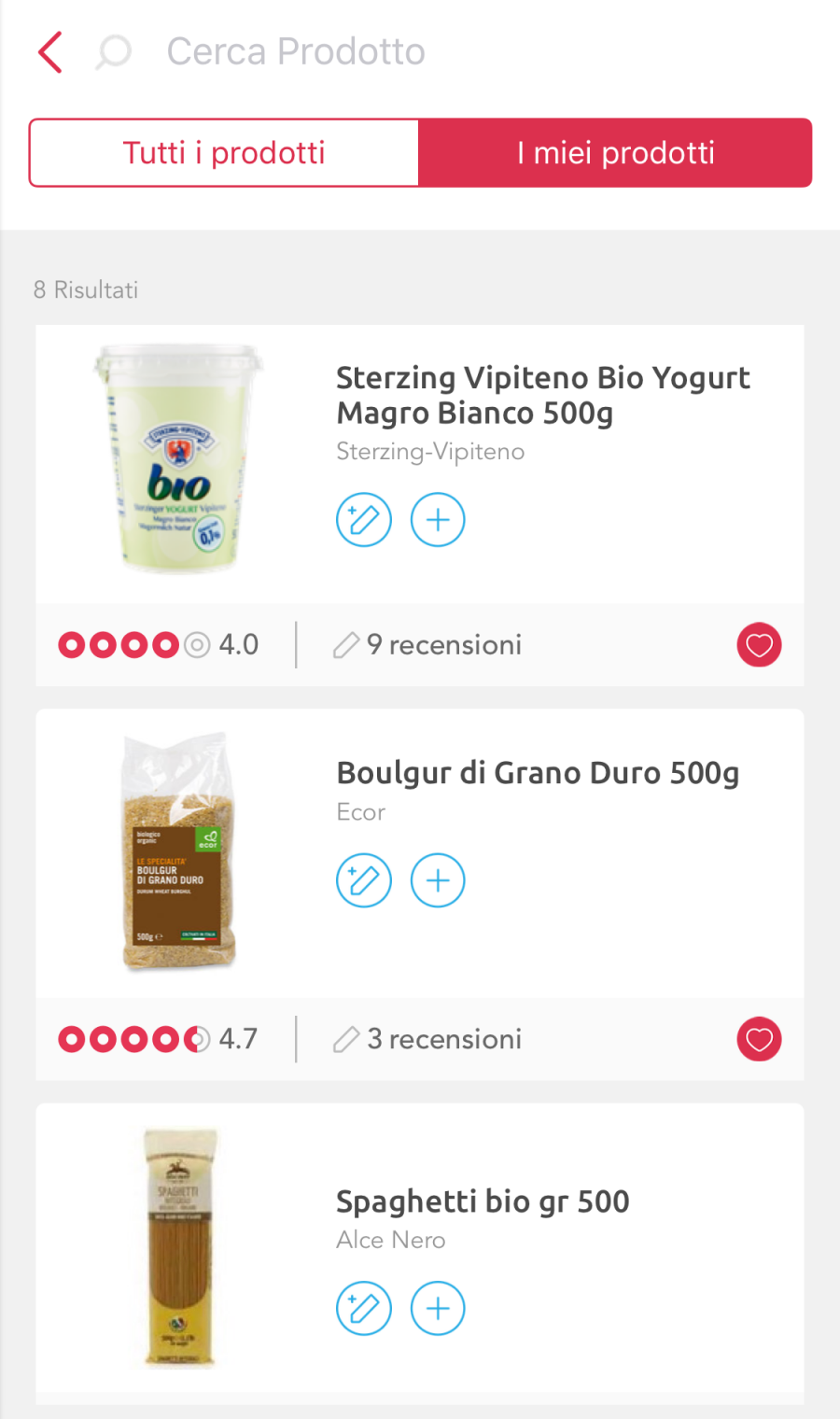840x1419 pixels.
Task: Add Spaghetti bio using the plus icon
Action: pyautogui.click(x=438, y=1309)
